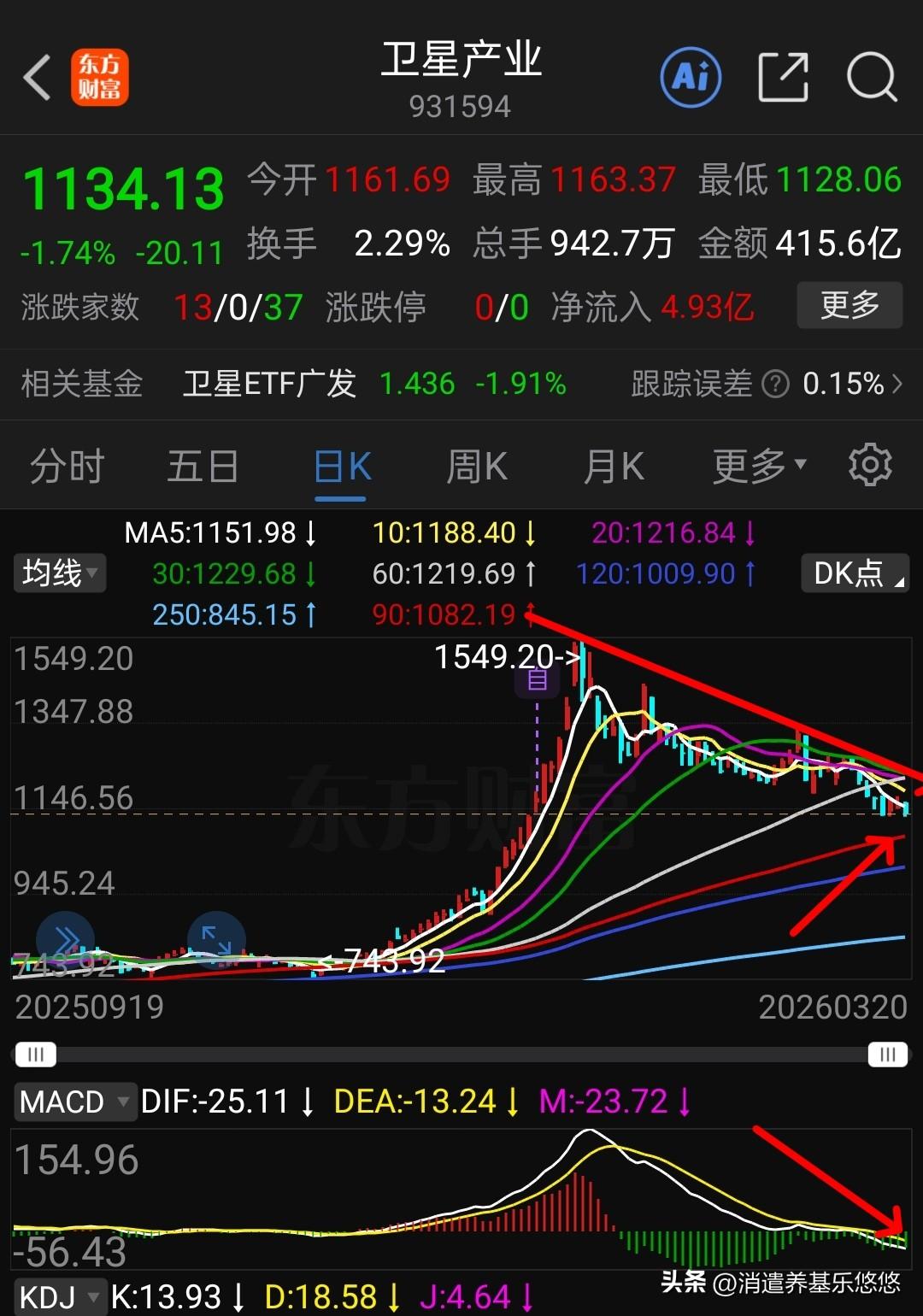Tap the expand-chart arrows icon
Viewport: 923px width, 1316px height.
216,938
